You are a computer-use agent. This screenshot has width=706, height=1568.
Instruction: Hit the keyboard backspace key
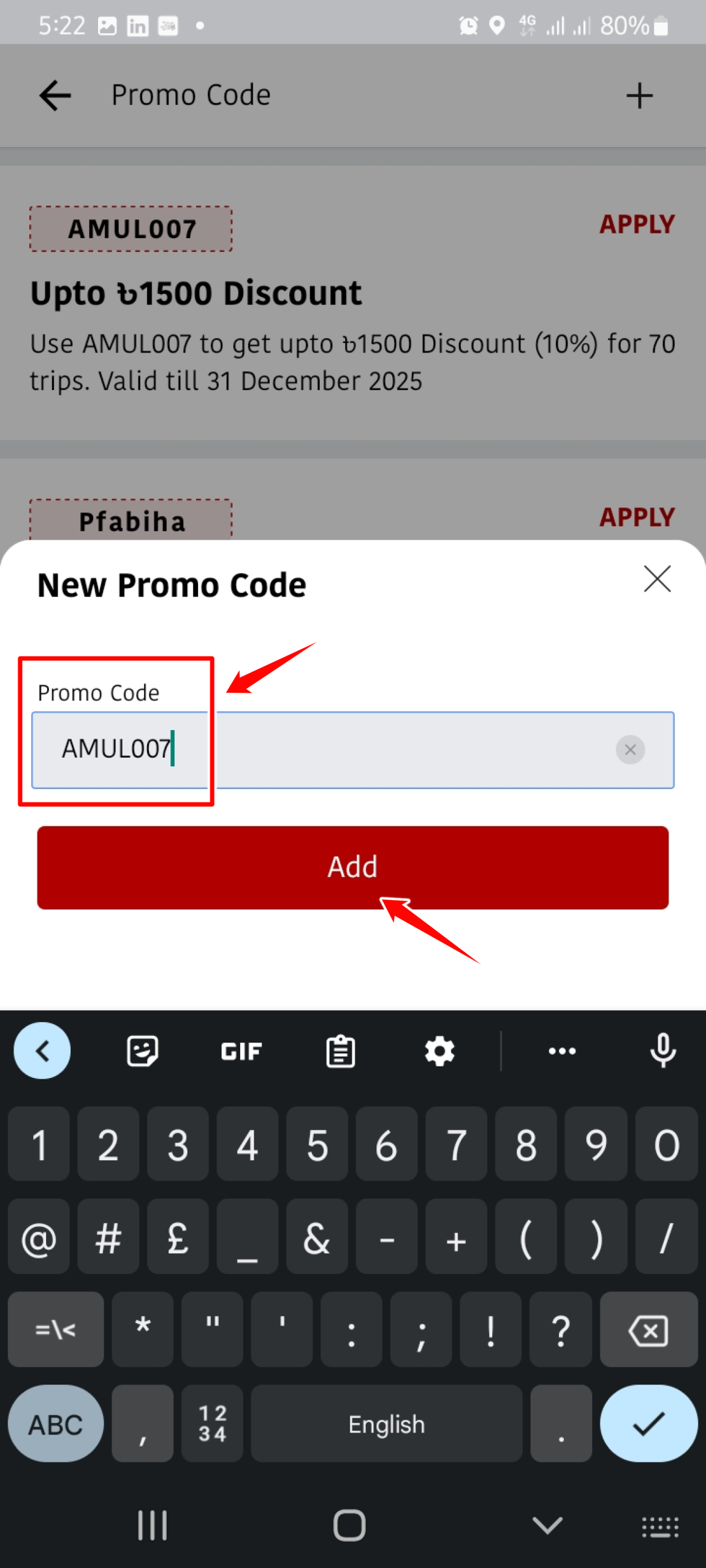(x=648, y=1330)
